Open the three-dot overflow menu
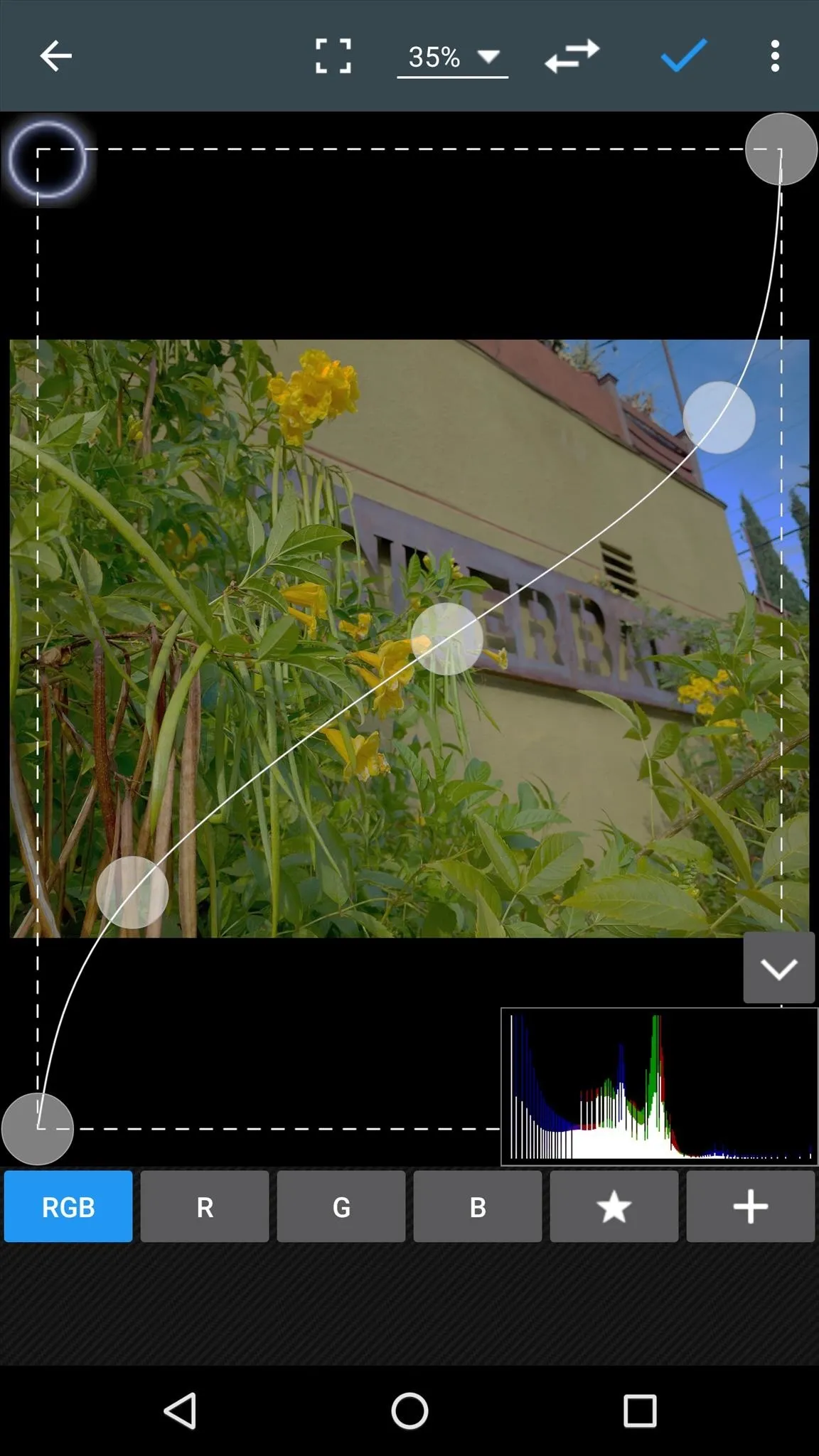 tap(775, 56)
